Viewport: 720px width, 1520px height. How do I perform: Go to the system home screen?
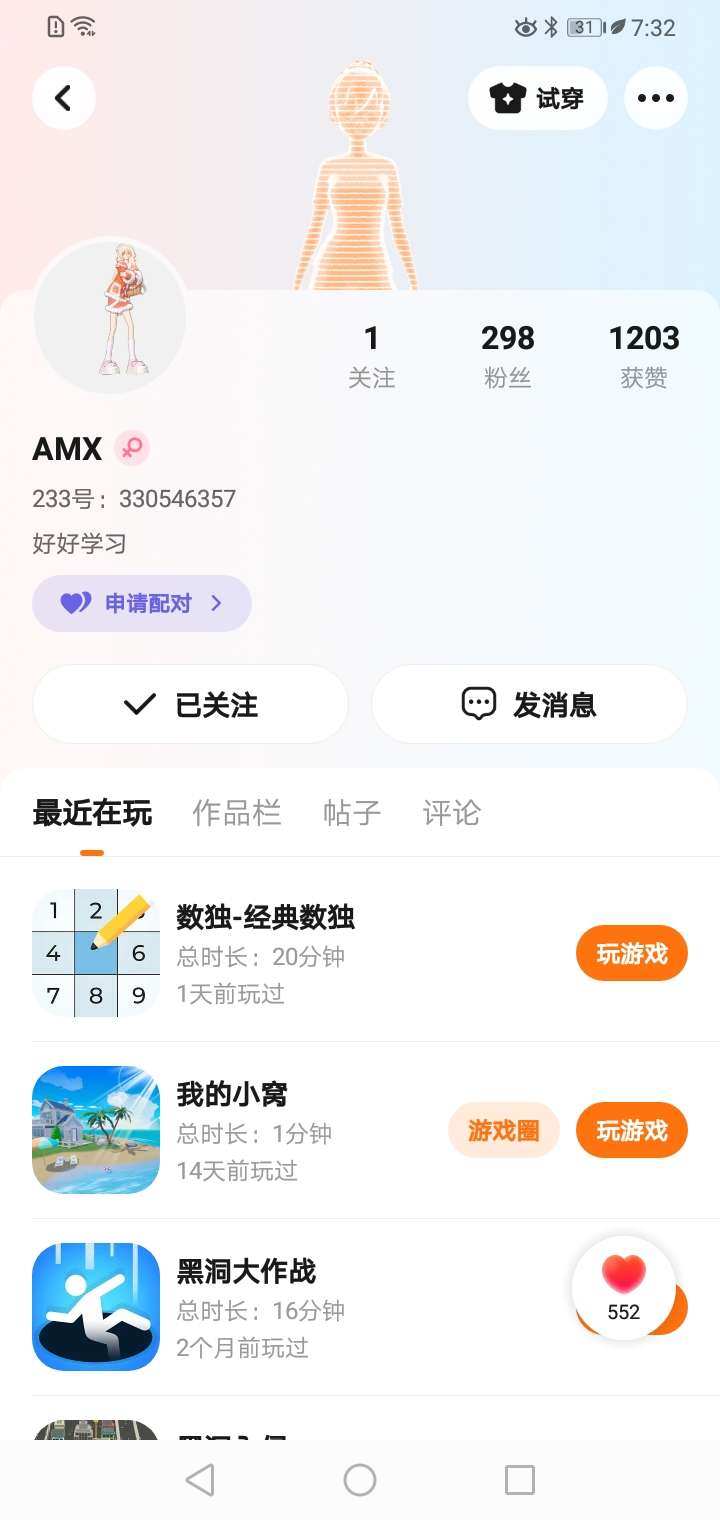pos(360,1480)
